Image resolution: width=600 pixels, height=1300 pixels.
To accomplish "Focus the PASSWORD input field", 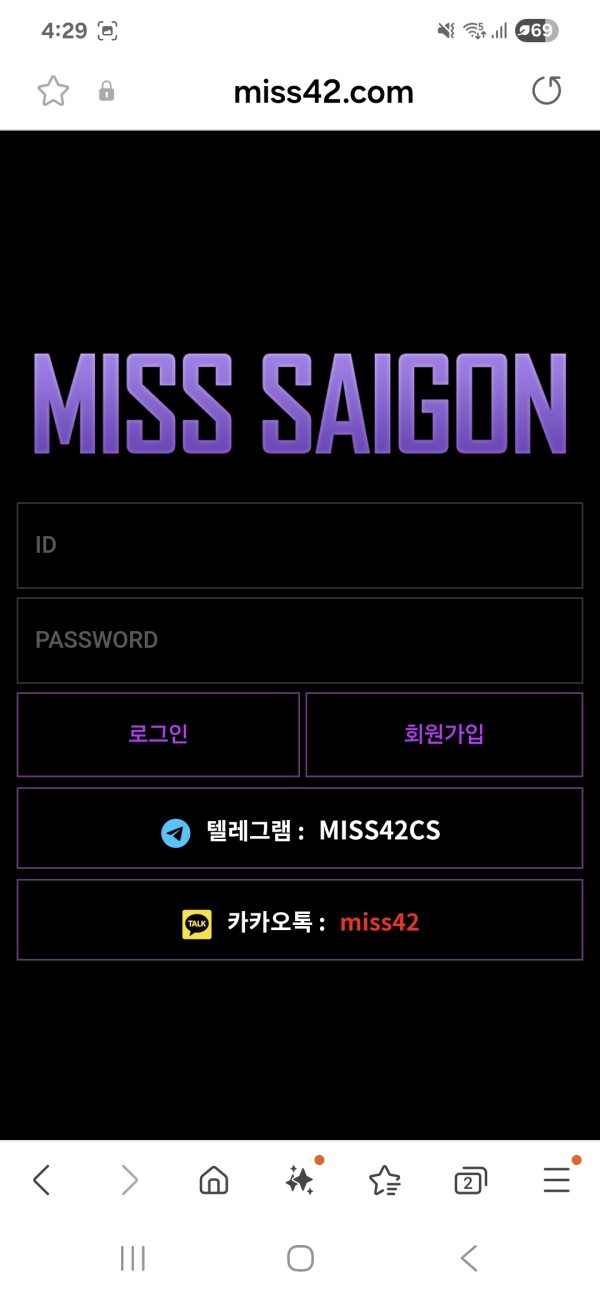I will point(299,640).
